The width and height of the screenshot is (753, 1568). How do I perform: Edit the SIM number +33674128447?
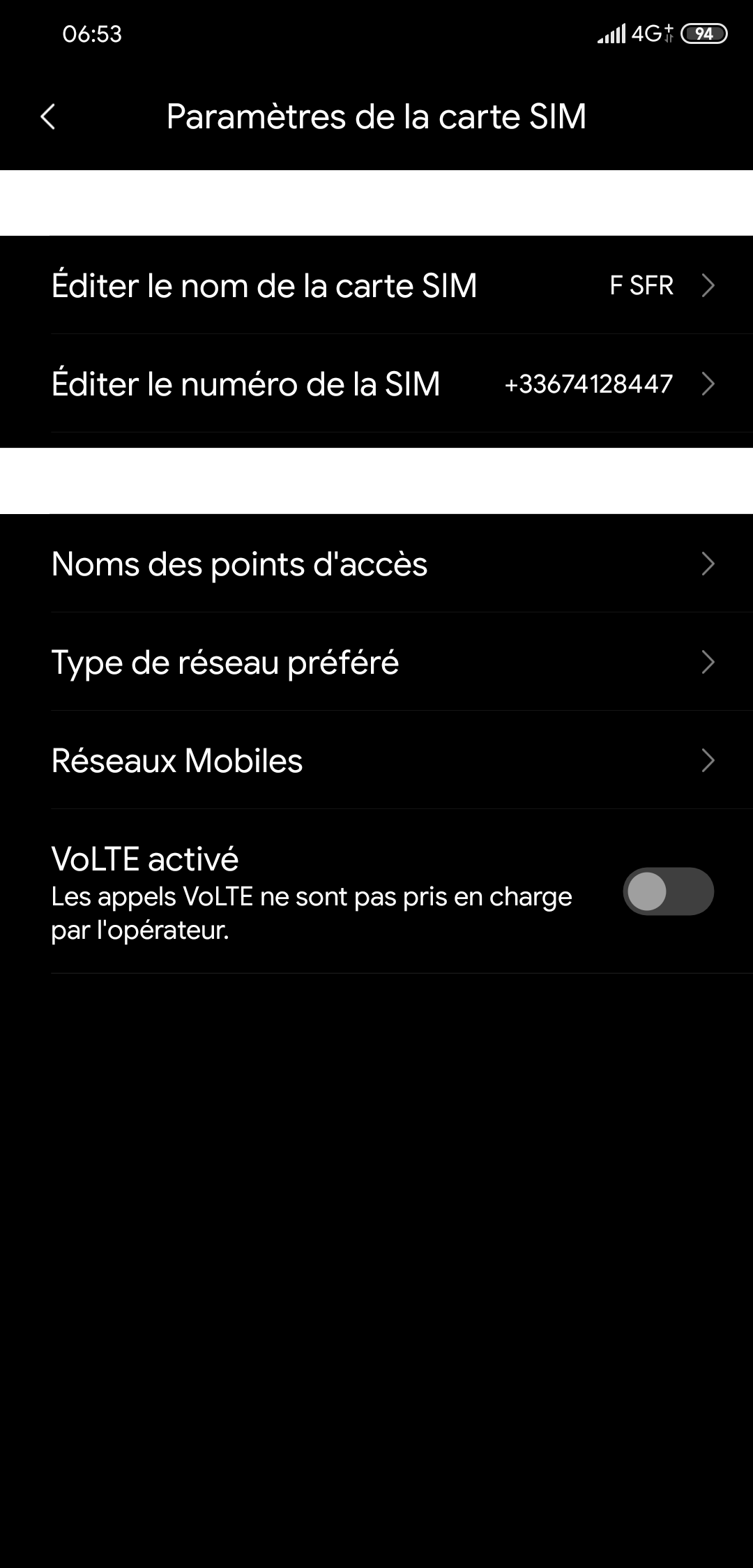376,384
